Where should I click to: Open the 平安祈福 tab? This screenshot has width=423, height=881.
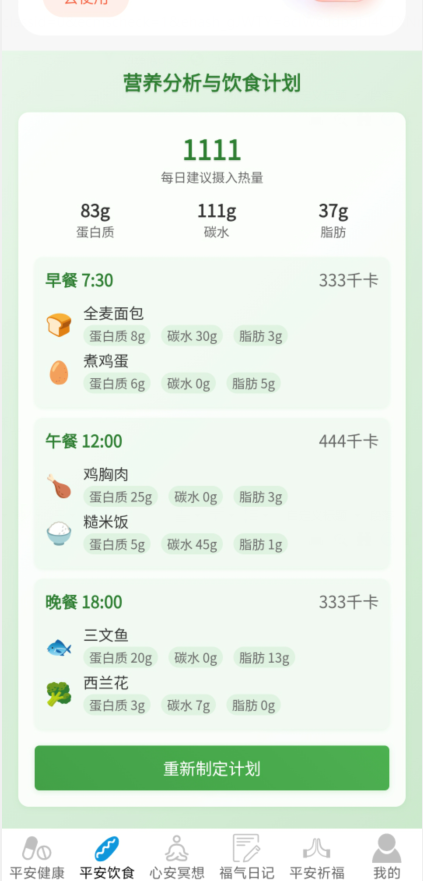click(x=316, y=857)
